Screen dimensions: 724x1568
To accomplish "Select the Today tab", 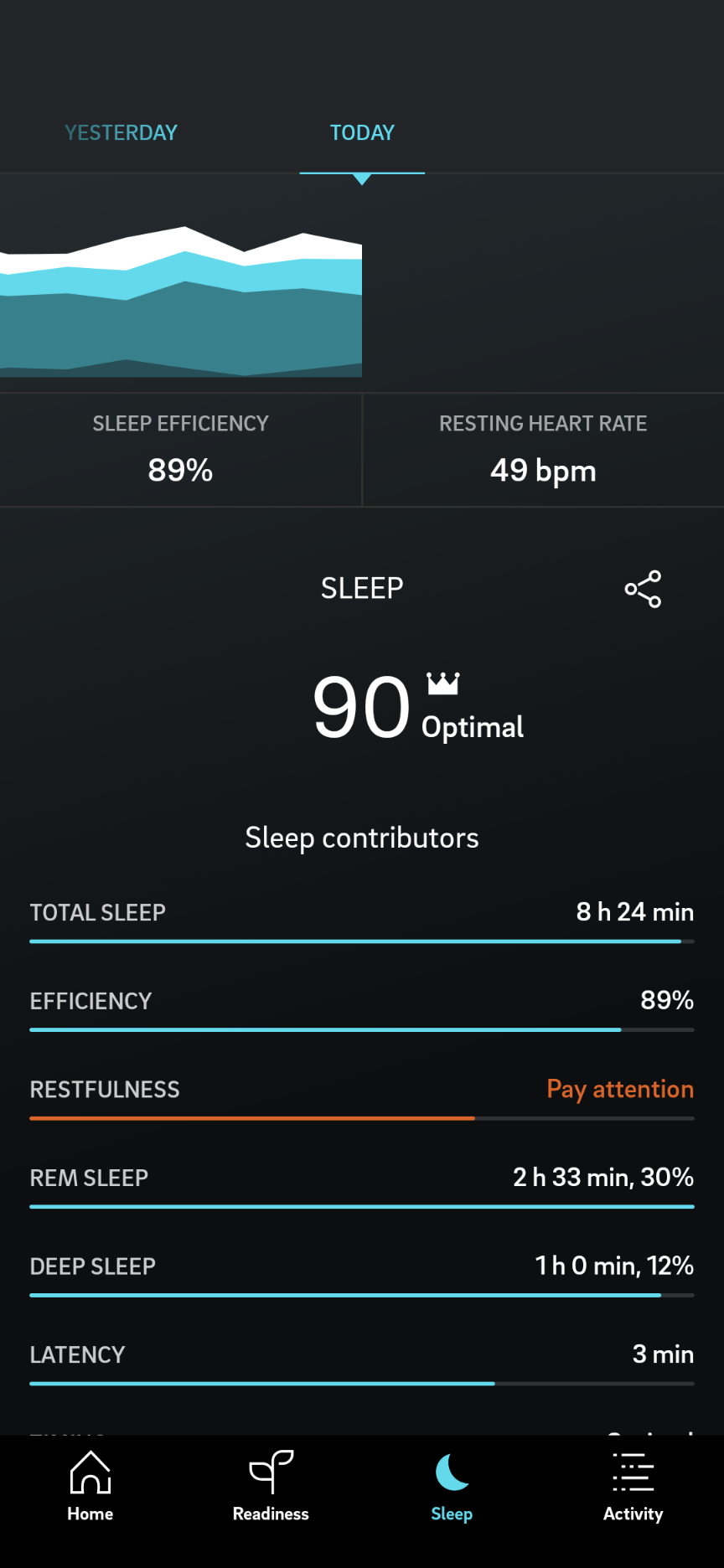I will pos(362,133).
